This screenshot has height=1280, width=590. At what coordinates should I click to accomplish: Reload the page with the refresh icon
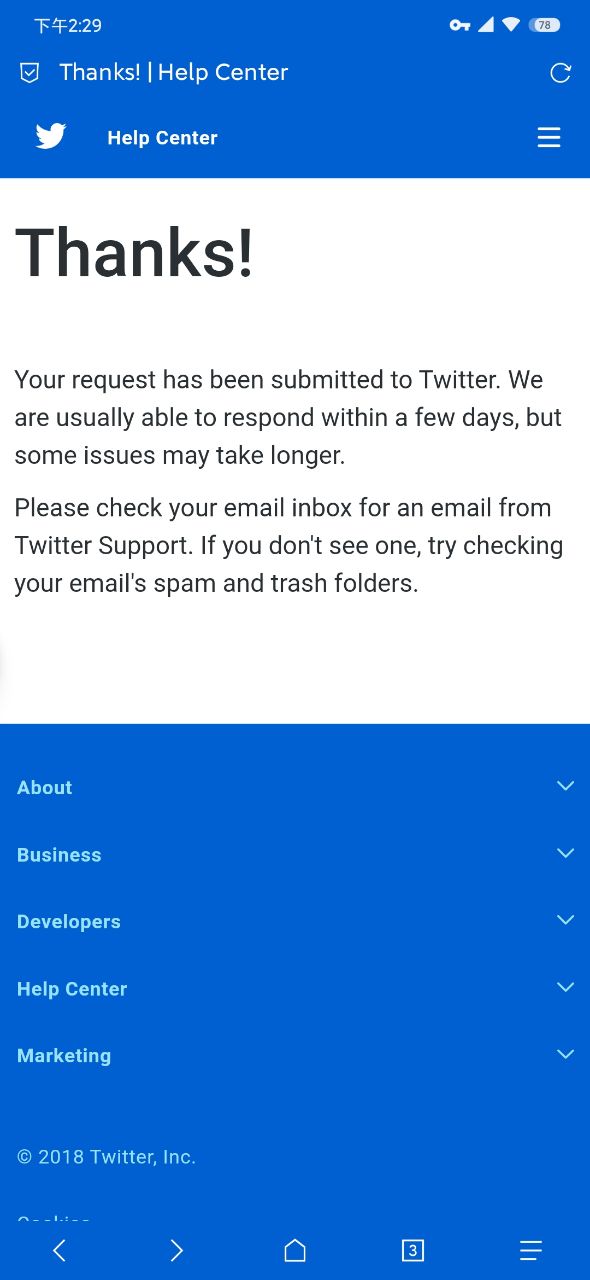(x=561, y=72)
